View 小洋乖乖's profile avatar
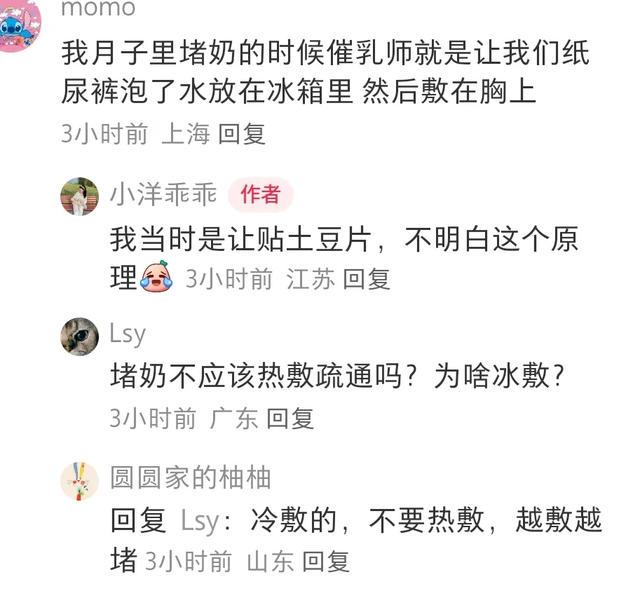This screenshot has width=640, height=591. point(80,196)
